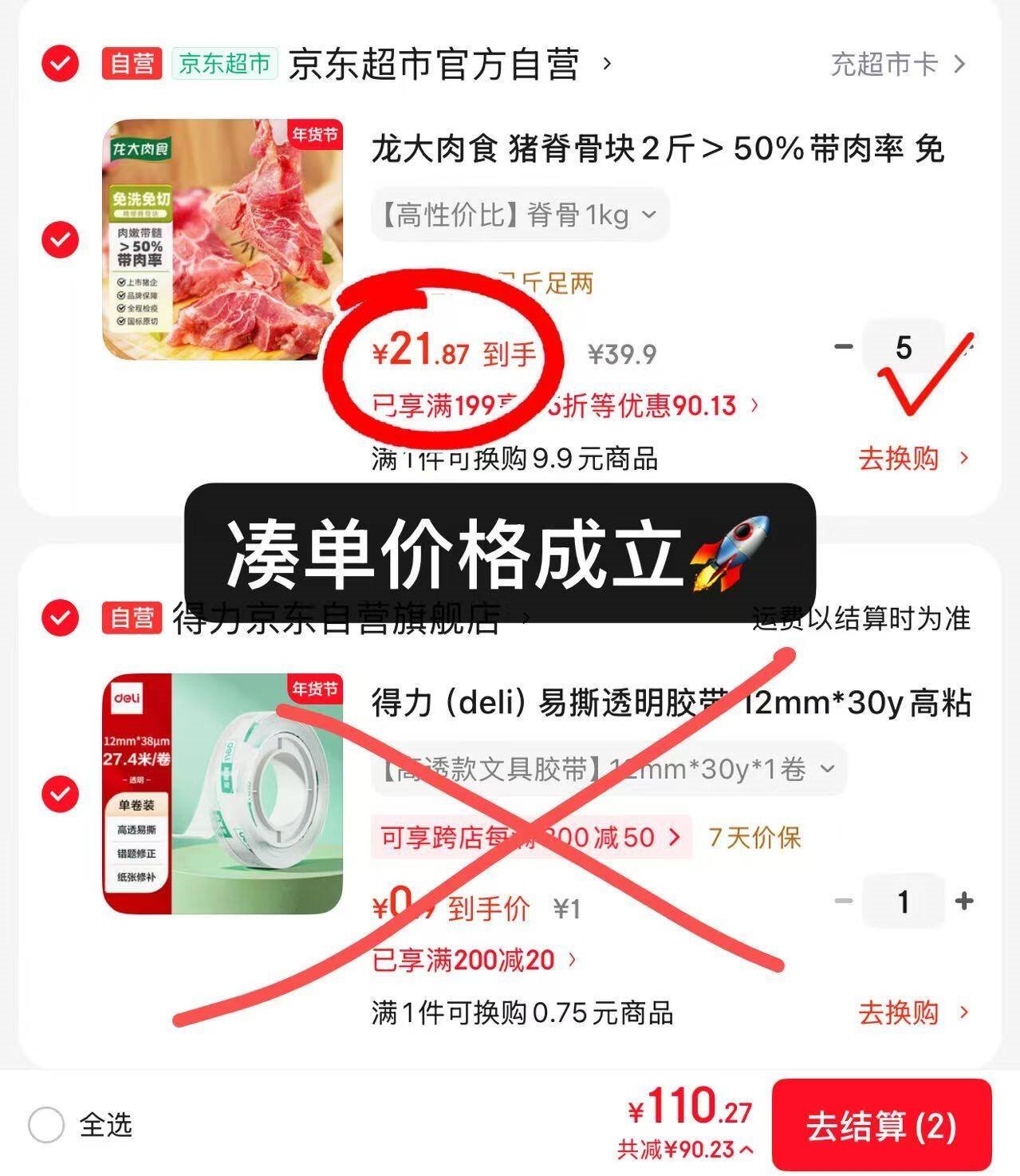Viewport: 1020px width, 1176px height.
Task: Expand the 共减¥90.23 savings breakdown
Action: coord(684,1150)
